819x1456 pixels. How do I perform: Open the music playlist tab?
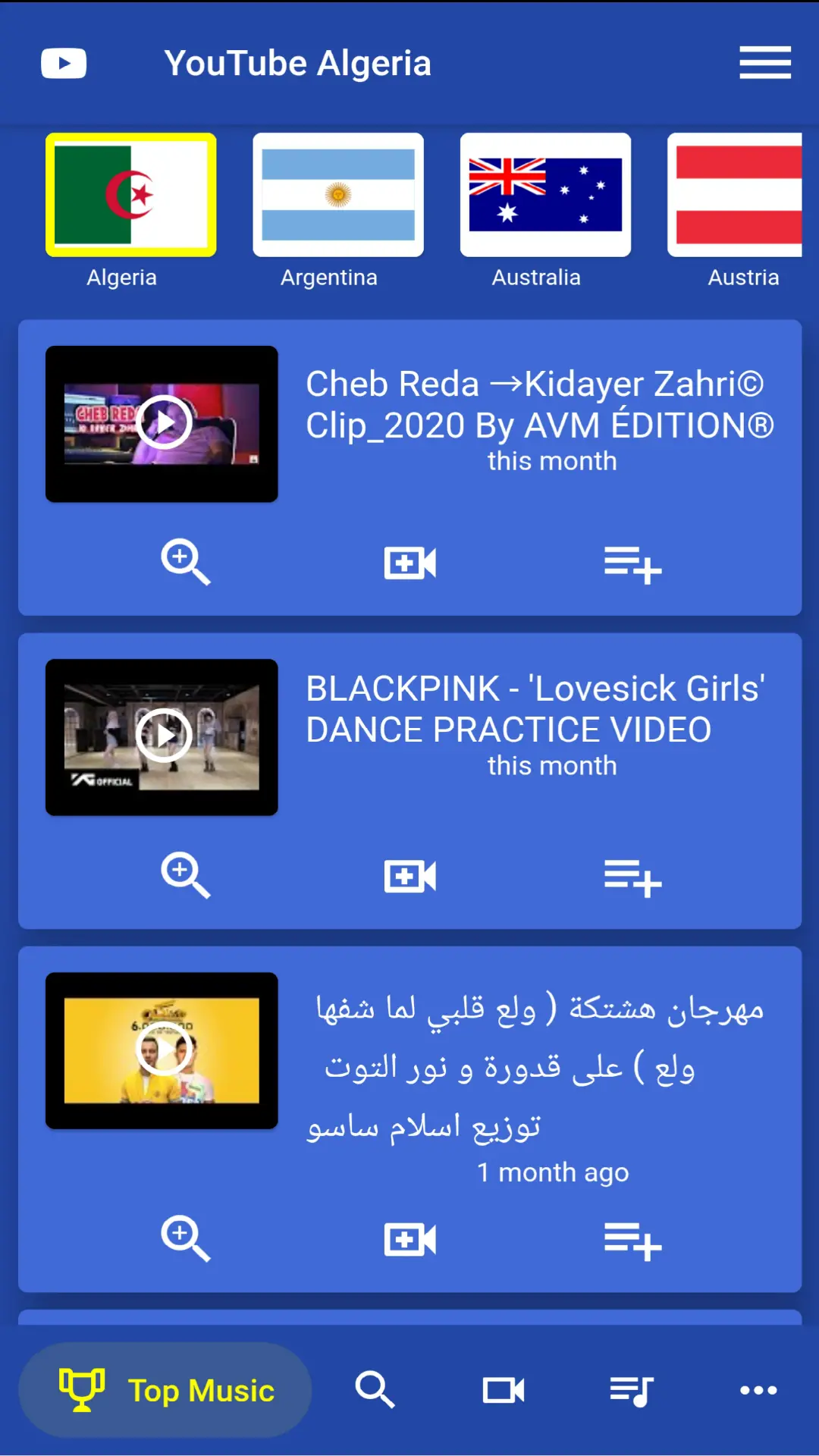631,1390
